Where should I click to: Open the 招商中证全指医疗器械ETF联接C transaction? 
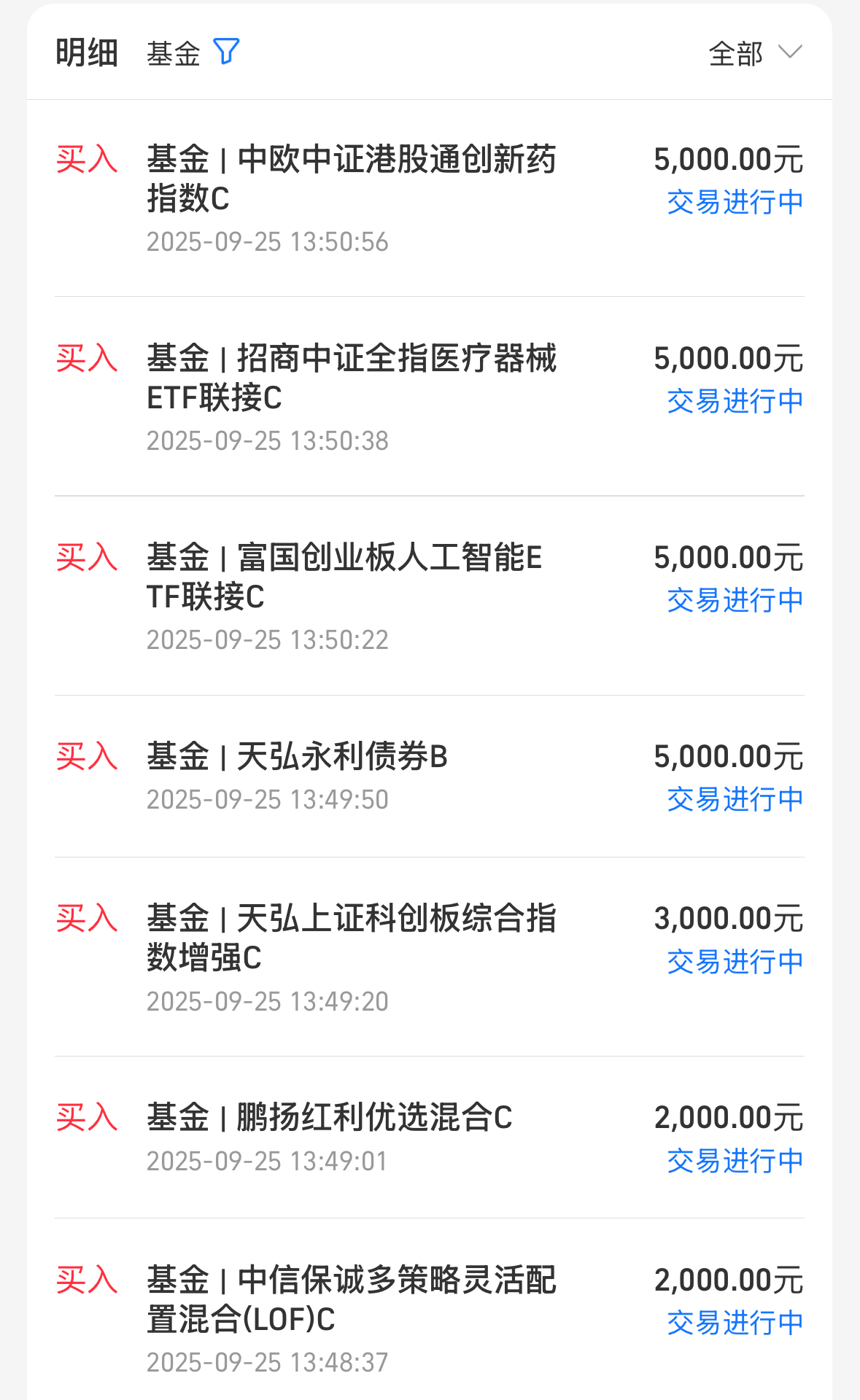click(430, 397)
